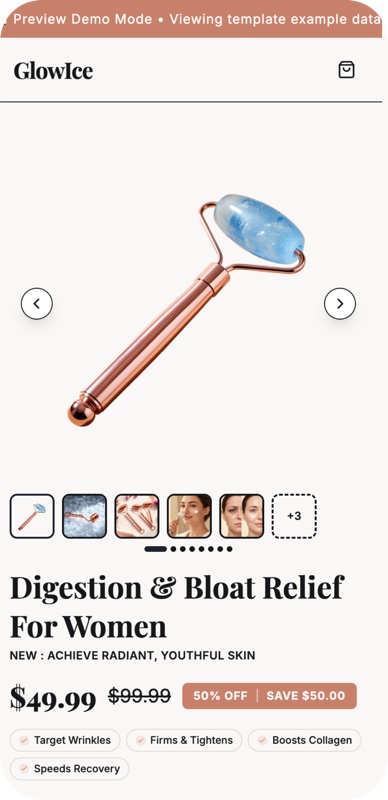Screen dimensions: 388x800
Task: Open the shopping bag cart
Action: pos(346,70)
